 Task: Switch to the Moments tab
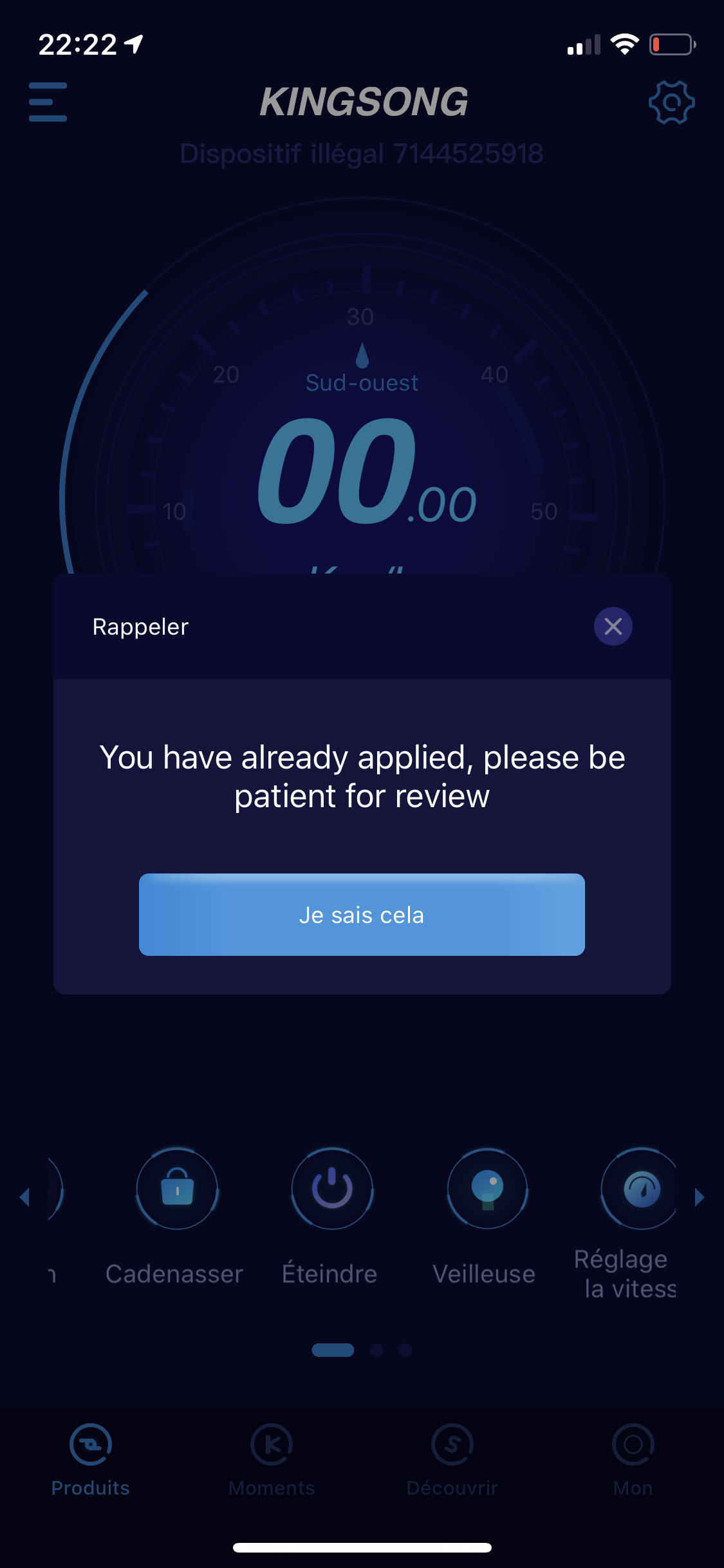(272, 1460)
